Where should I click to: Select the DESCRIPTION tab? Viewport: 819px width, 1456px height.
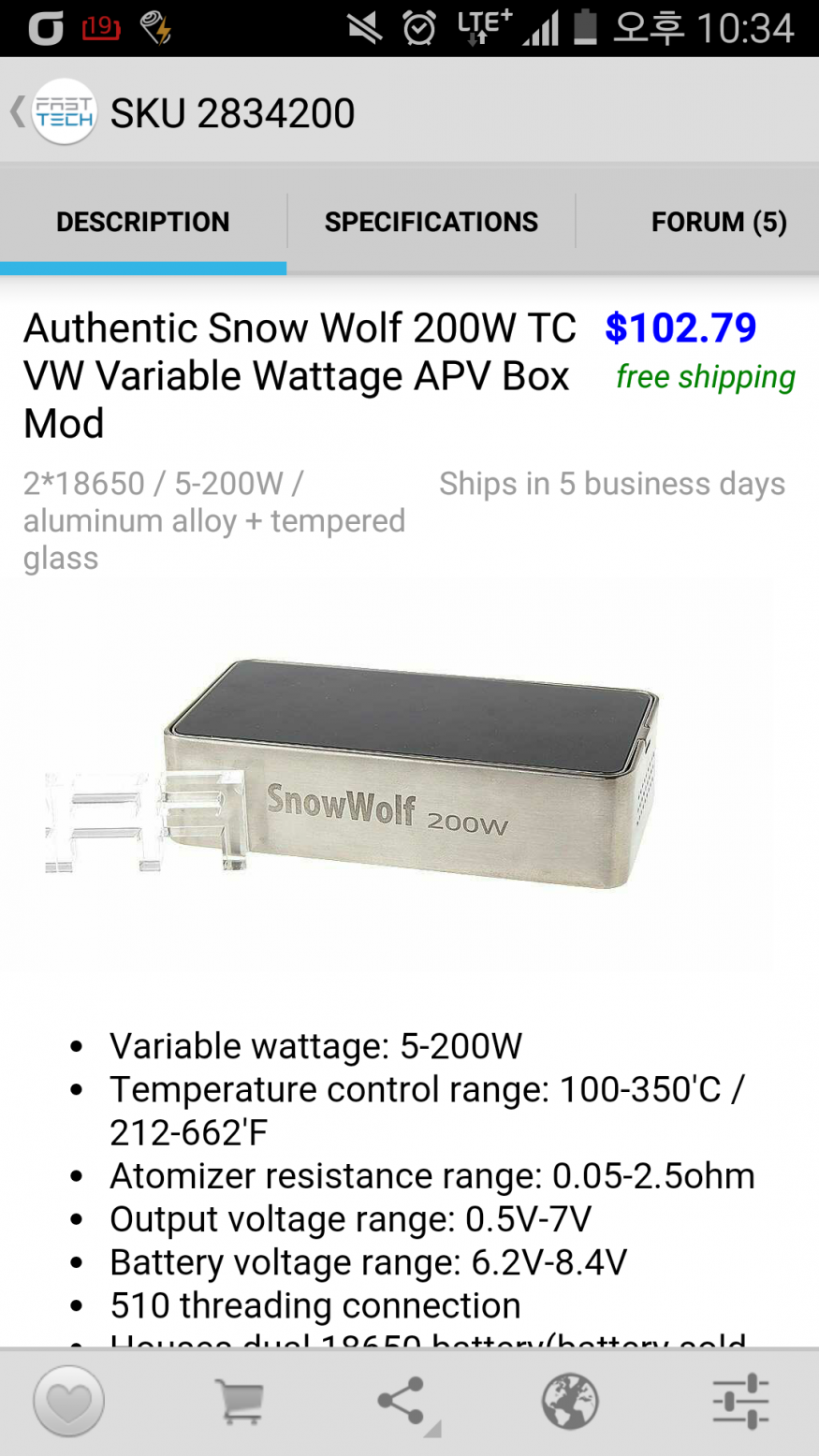click(x=142, y=222)
